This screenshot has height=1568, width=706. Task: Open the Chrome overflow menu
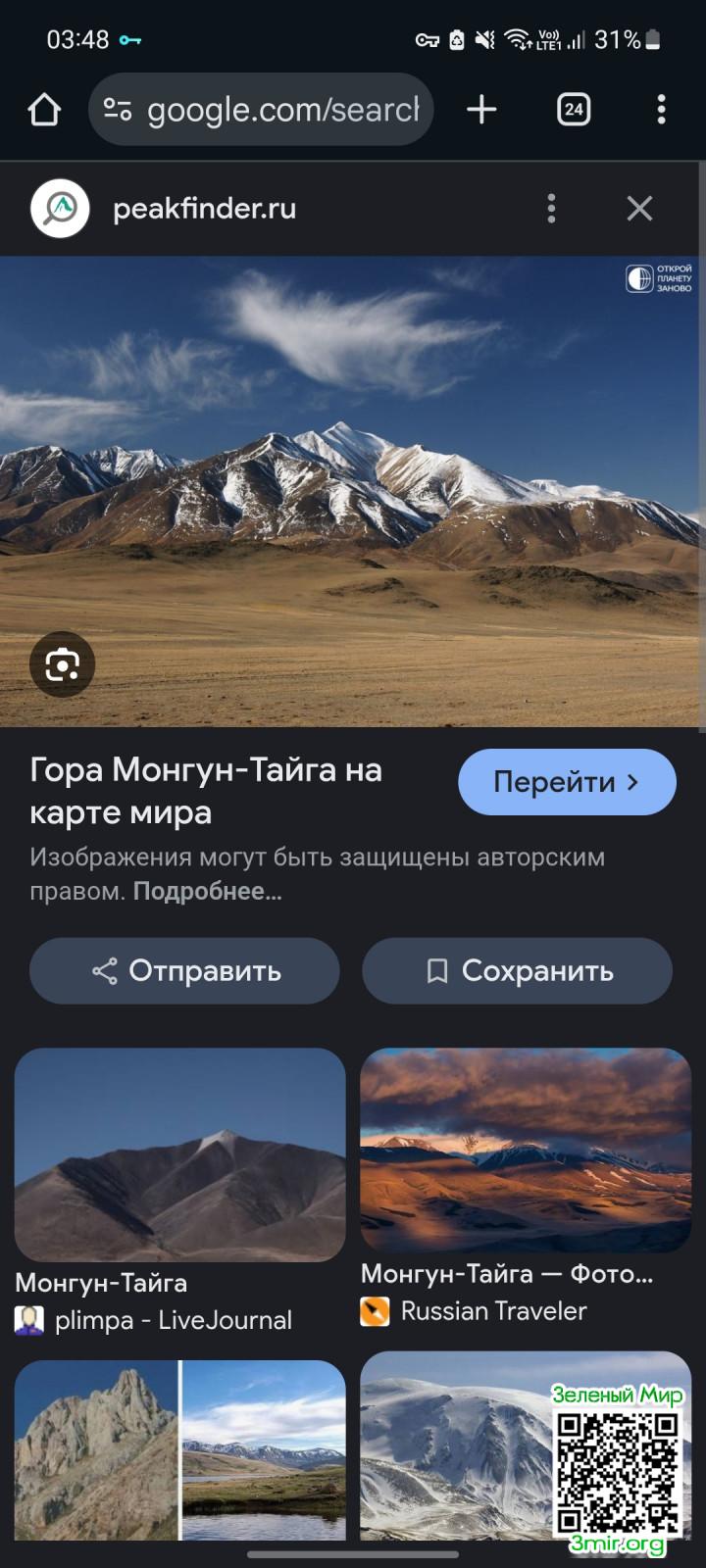[x=662, y=110]
